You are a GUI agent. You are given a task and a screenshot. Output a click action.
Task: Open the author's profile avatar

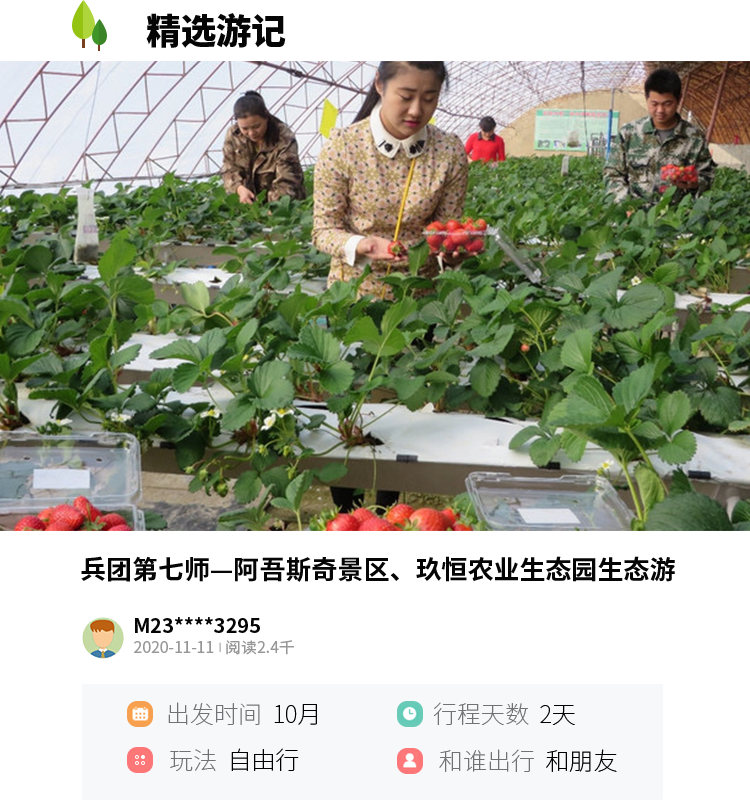103,637
